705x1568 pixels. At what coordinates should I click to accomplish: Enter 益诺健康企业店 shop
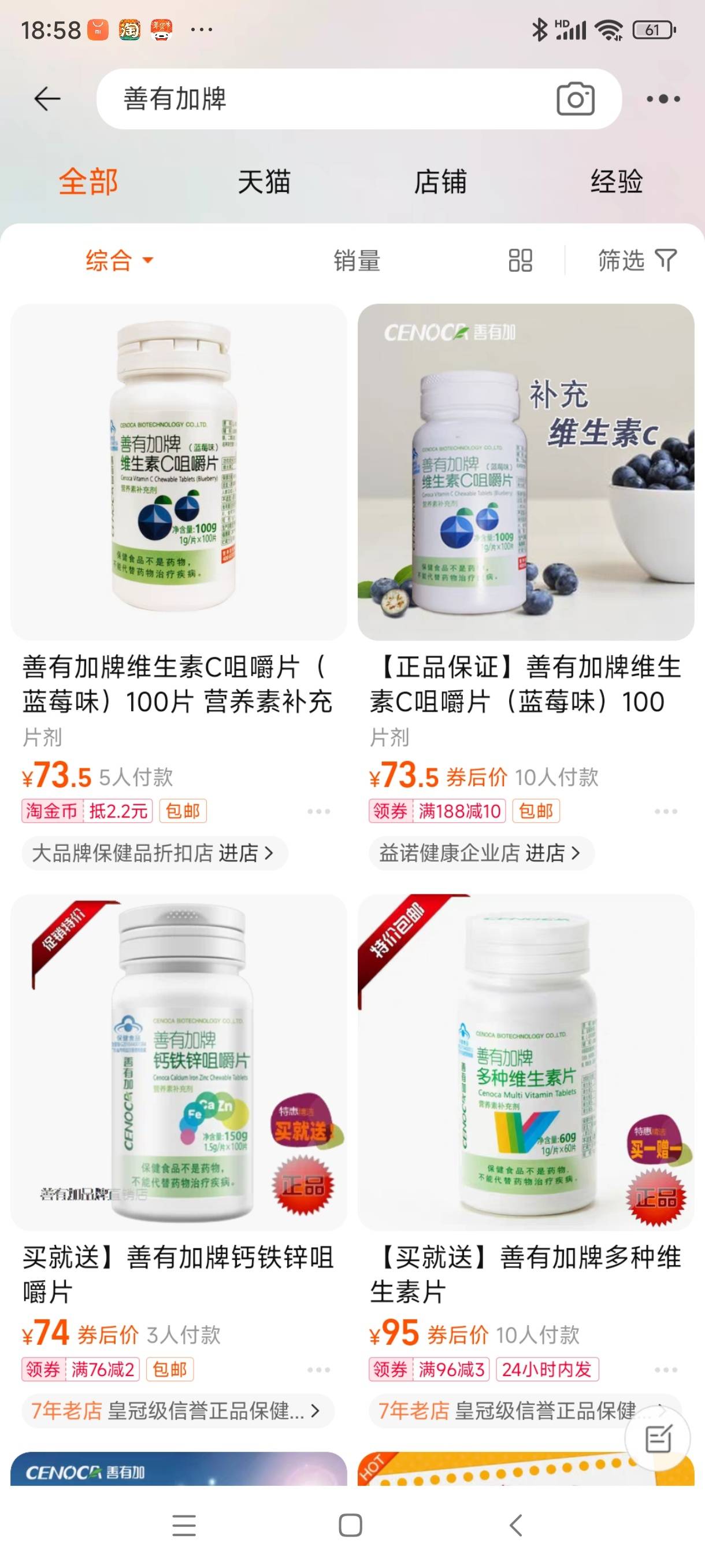pos(480,853)
